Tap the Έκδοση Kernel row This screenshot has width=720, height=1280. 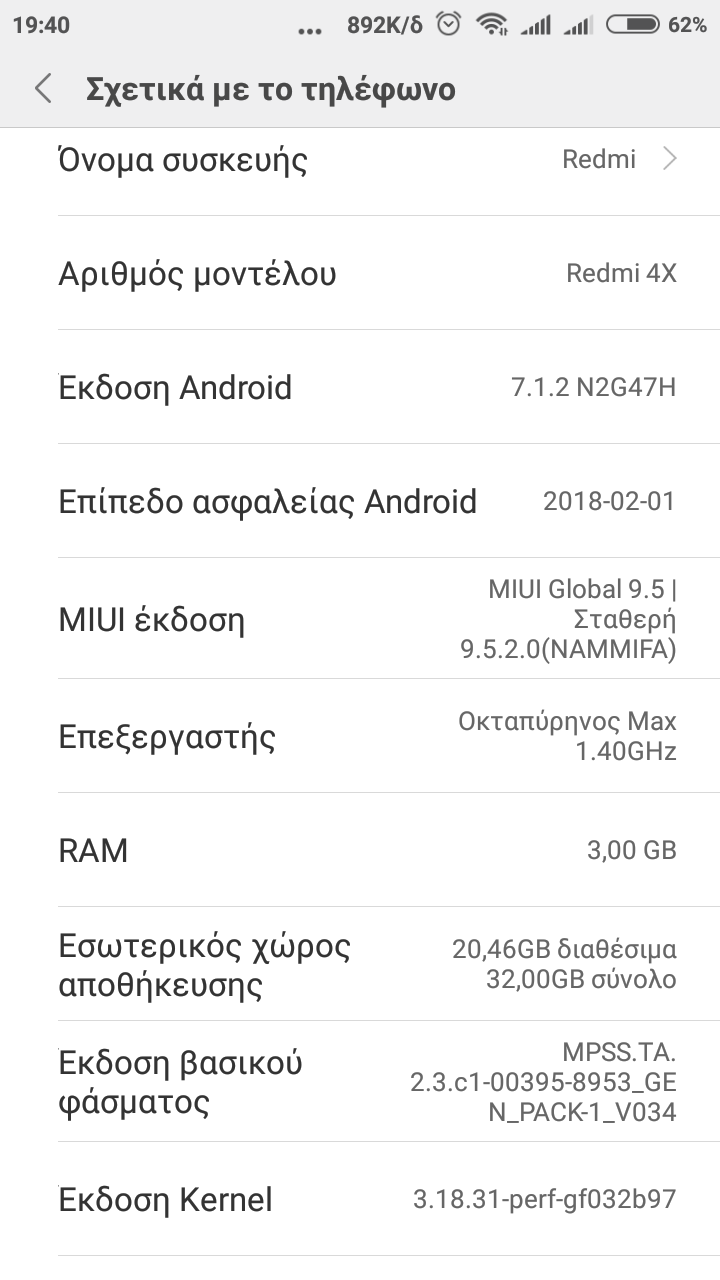pos(360,1200)
